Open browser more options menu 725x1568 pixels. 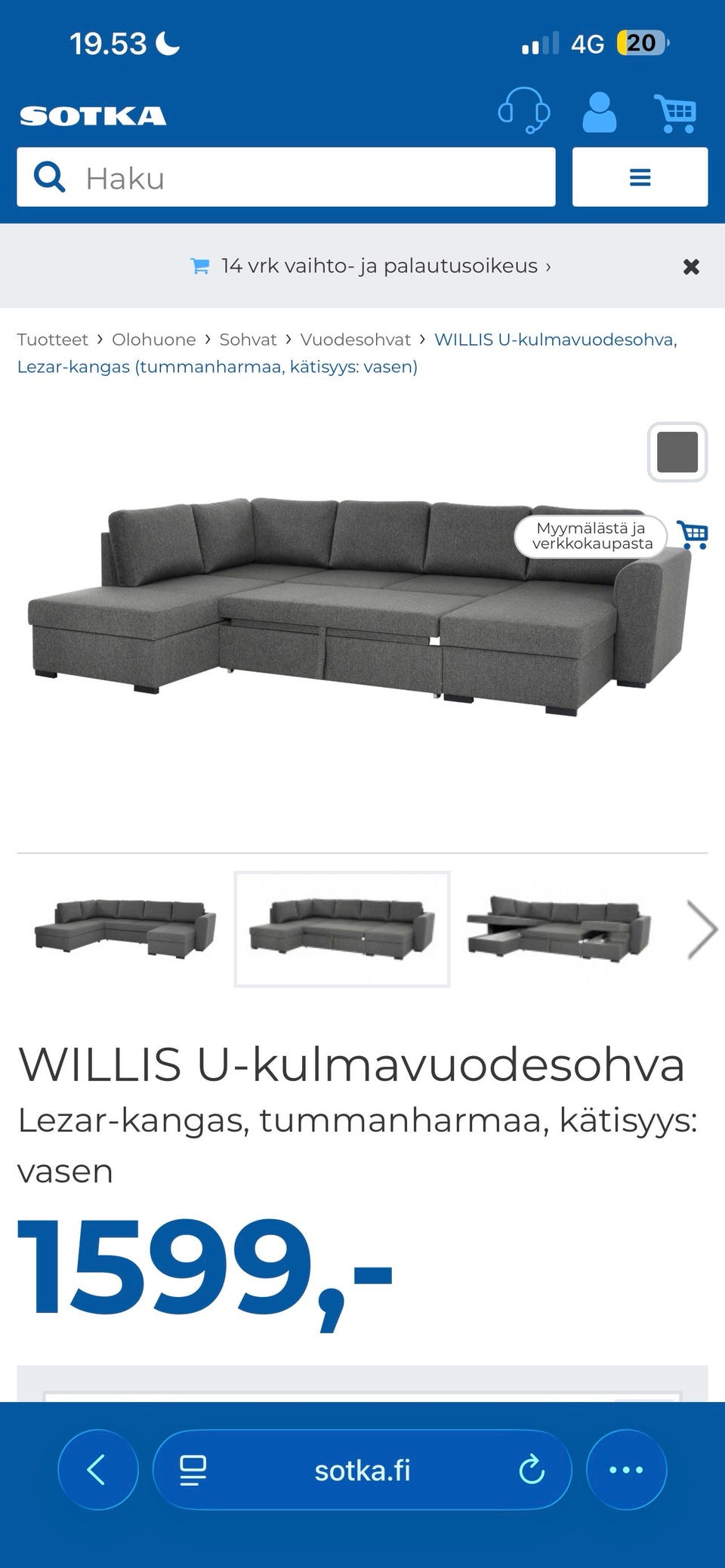[x=626, y=1470]
